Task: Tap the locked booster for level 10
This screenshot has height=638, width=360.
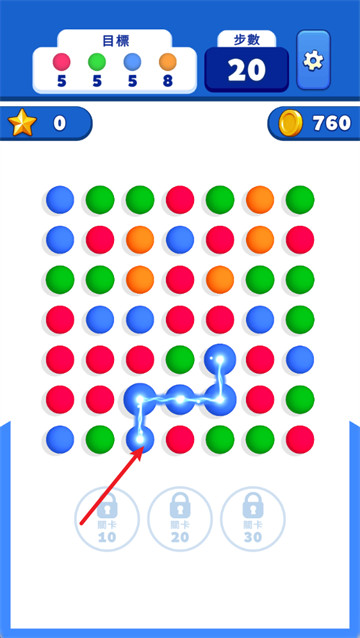Action: tap(107, 519)
